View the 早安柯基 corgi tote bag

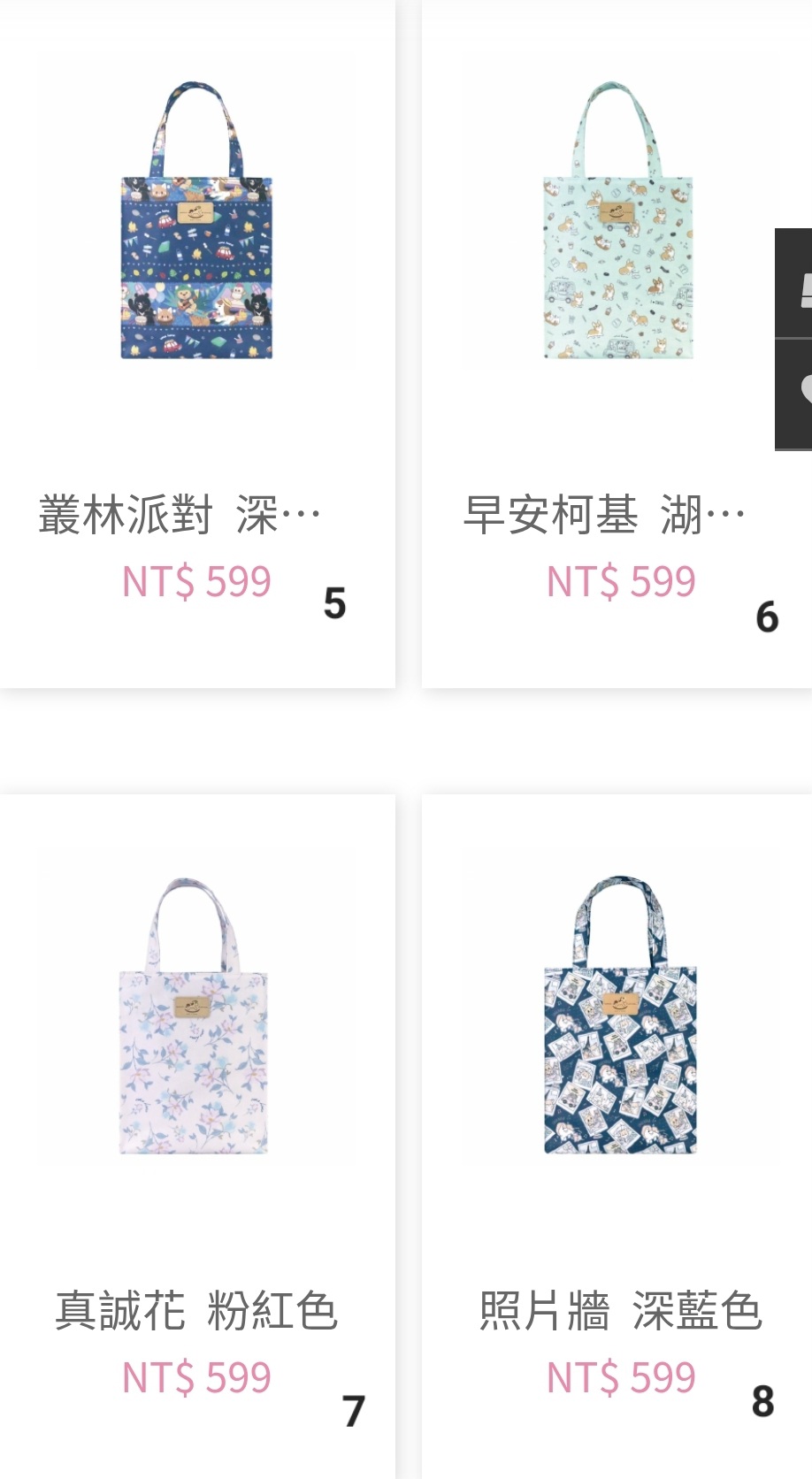[617, 221]
